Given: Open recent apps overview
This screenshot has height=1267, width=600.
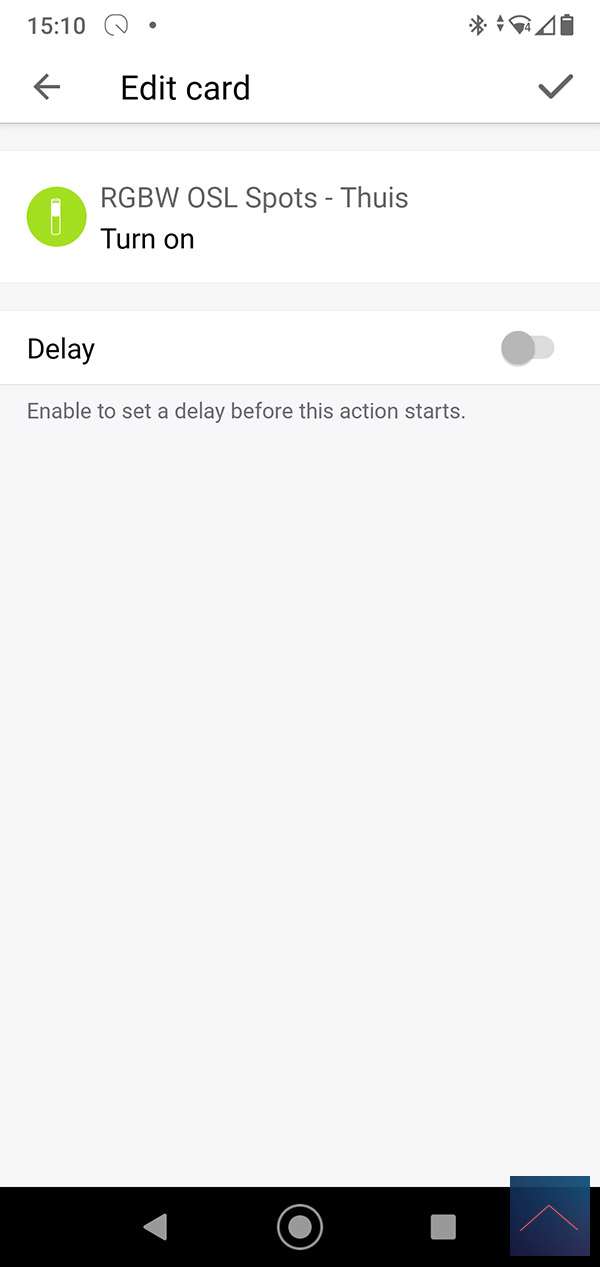Looking at the screenshot, I should [x=442, y=1227].
